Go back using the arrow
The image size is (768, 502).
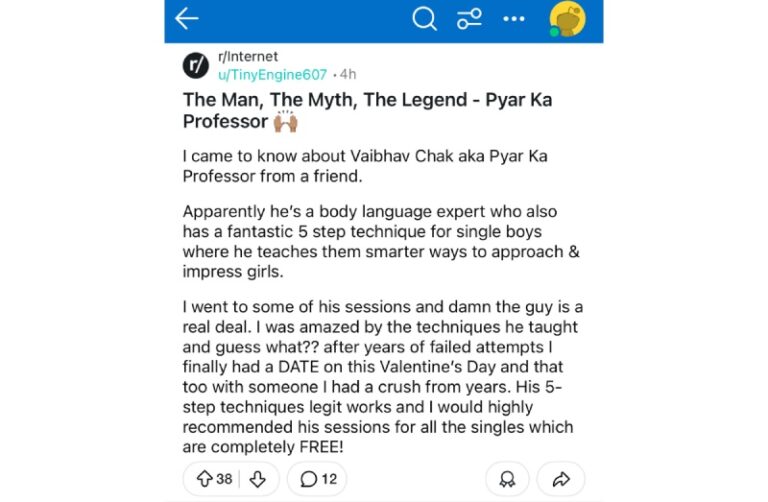187,19
